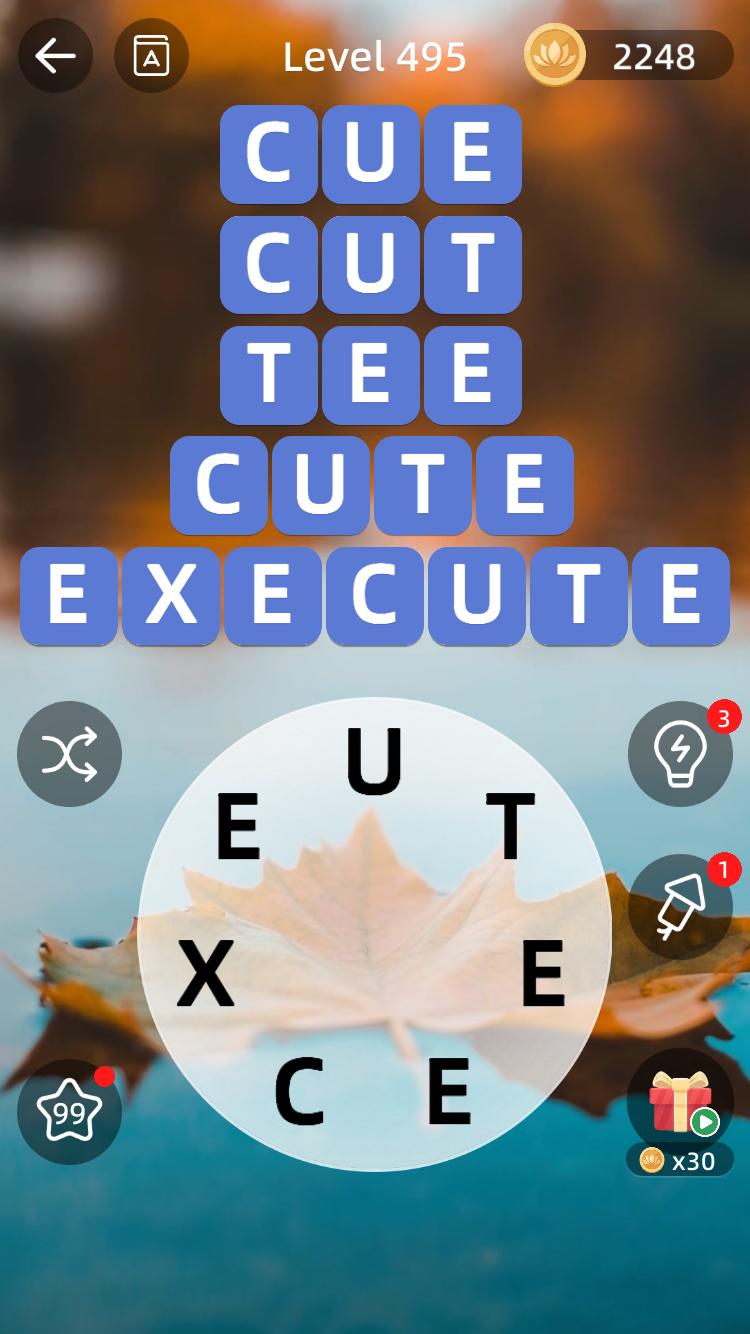This screenshot has height=1334, width=750.
Task: Select letter T in the wheel
Action: coord(510,826)
